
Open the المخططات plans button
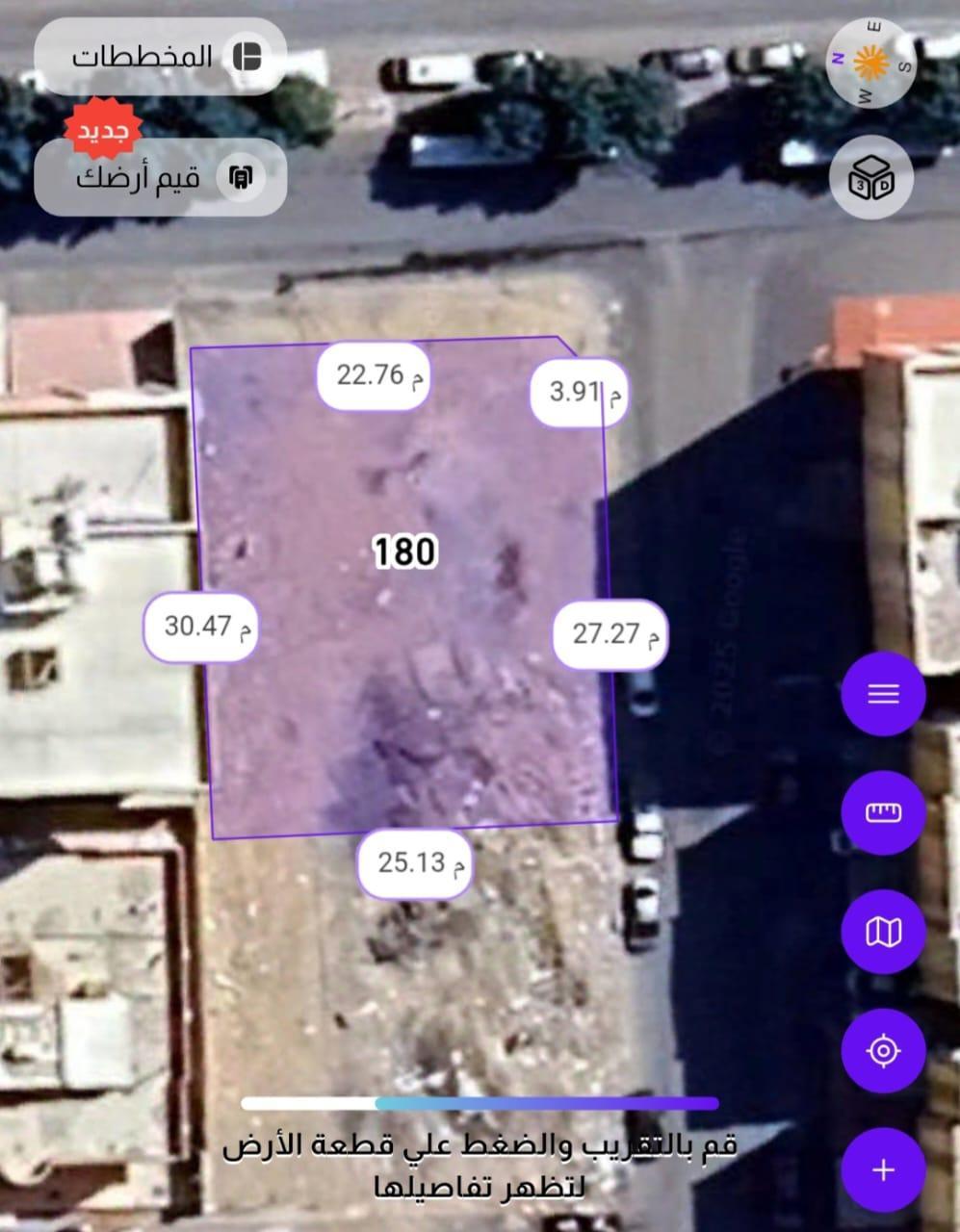pos(160,56)
